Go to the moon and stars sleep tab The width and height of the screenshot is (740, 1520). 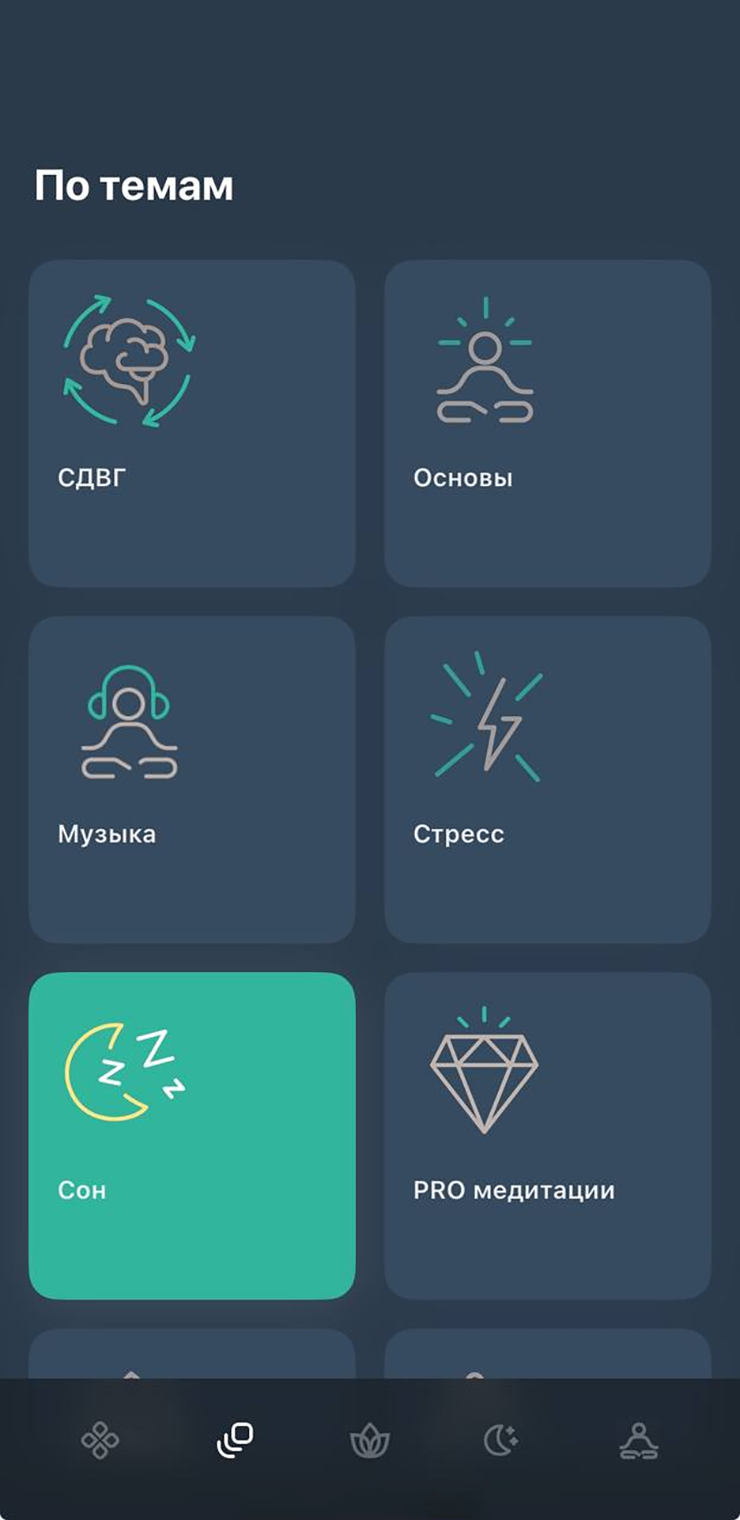[x=500, y=1440]
